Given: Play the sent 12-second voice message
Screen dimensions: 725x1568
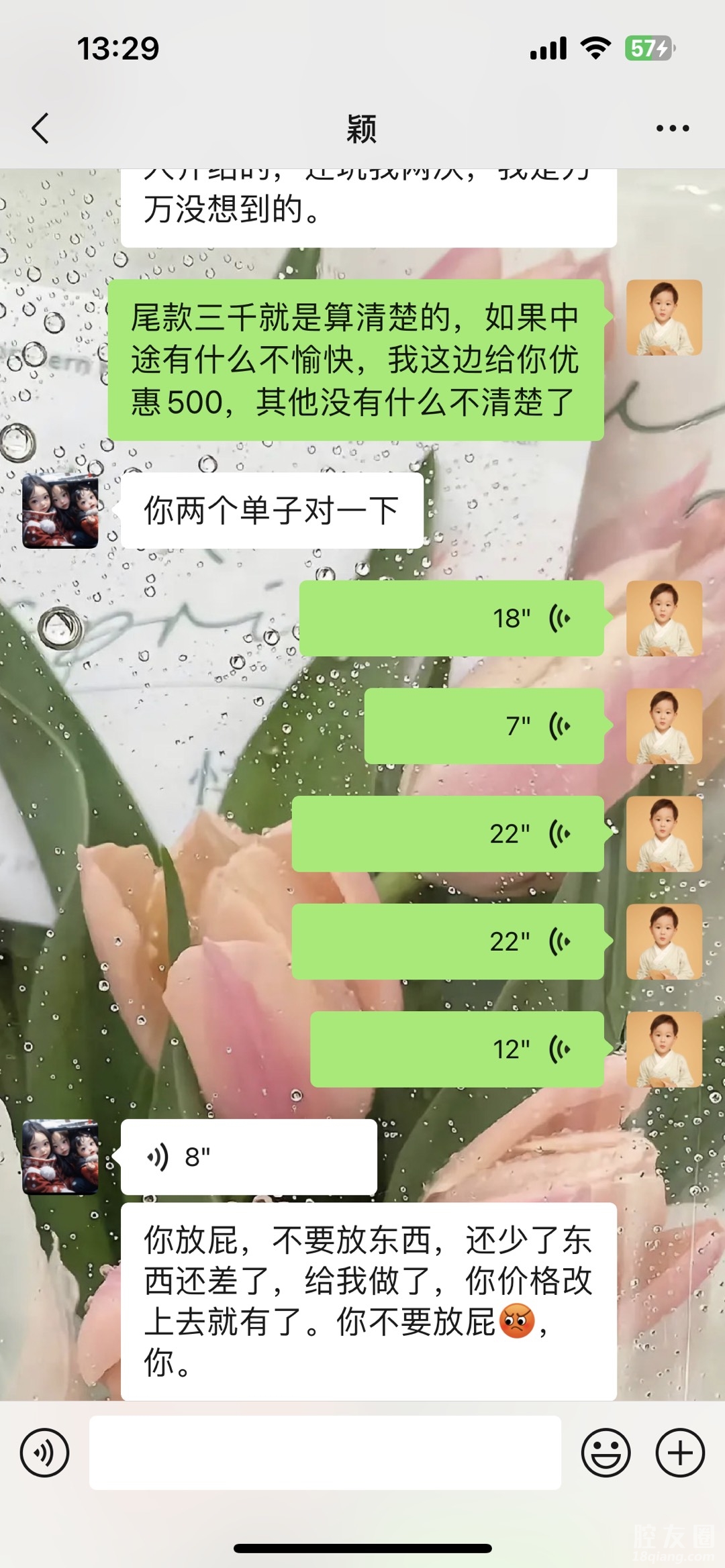Looking at the screenshot, I should click(x=456, y=1049).
